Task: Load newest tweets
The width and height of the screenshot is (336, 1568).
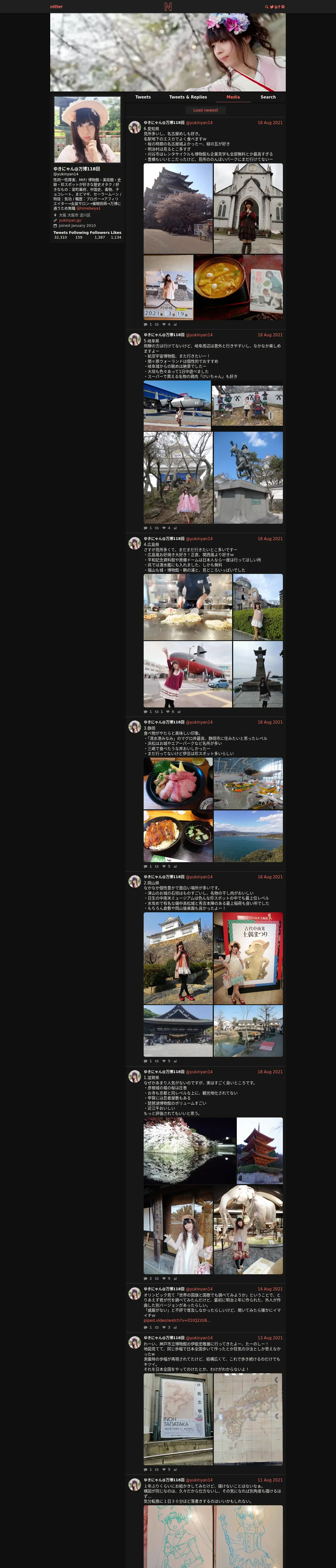Action: pos(205,110)
